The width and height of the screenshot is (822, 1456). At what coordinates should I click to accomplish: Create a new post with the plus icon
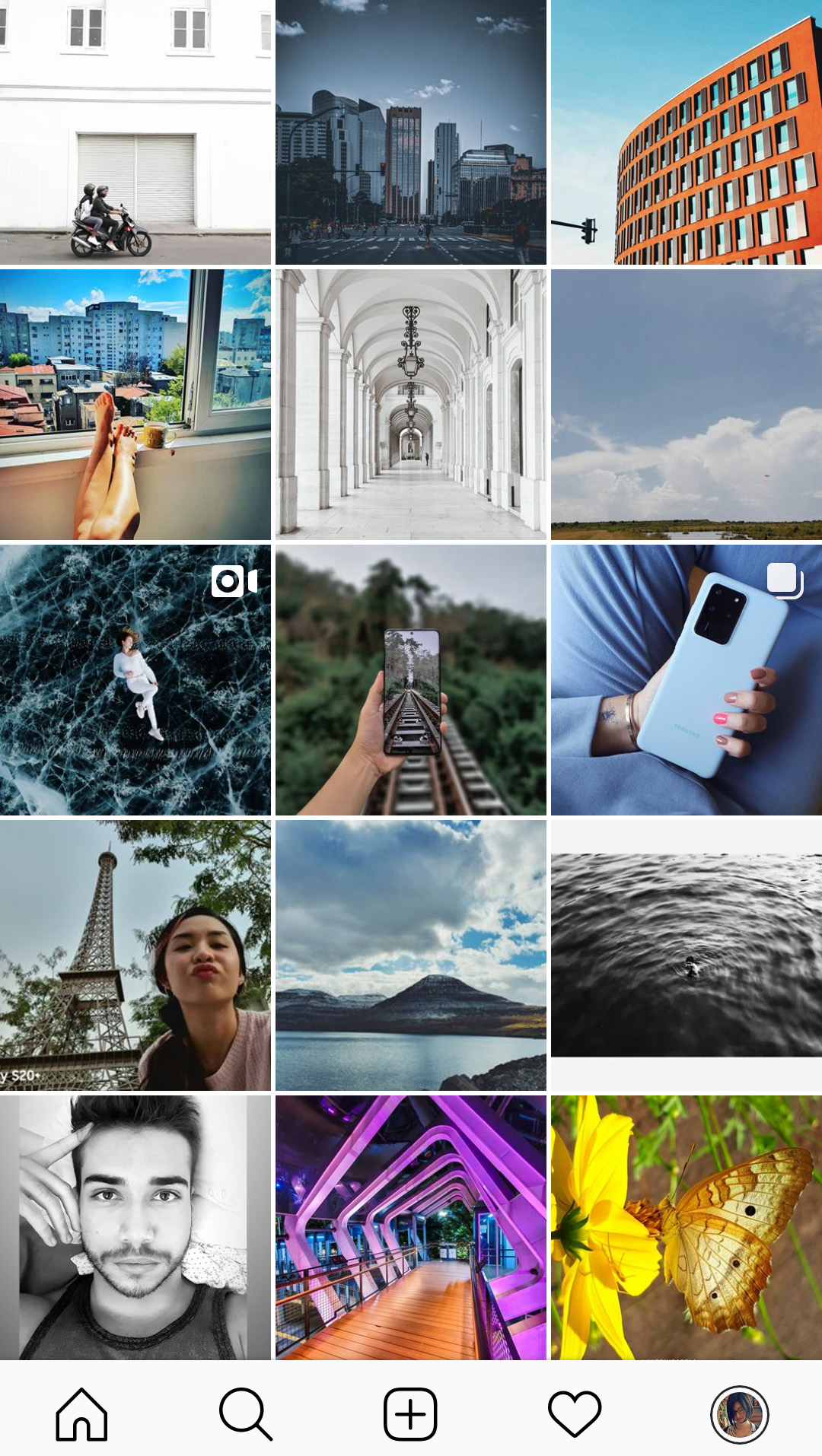(x=410, y=1414)
